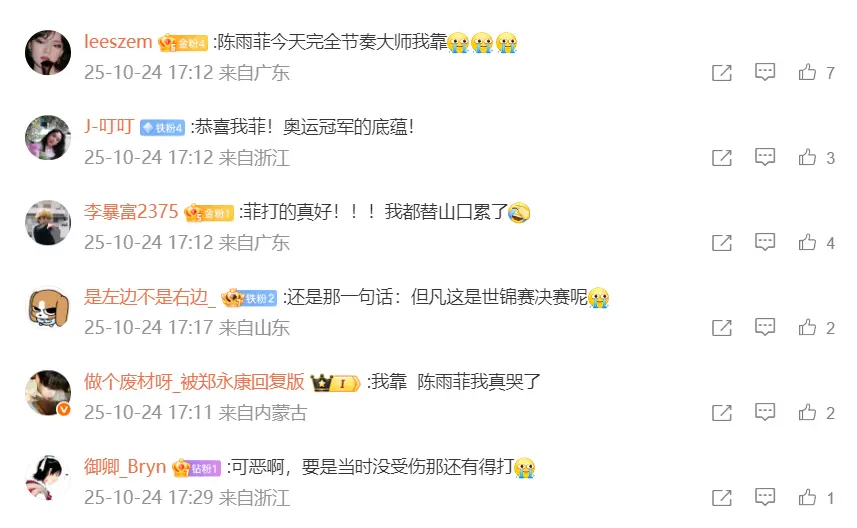The width and height of the screenshot is (857, 528).
Task: View J-叮叮's avatar profile
Action: coord(47,138)
